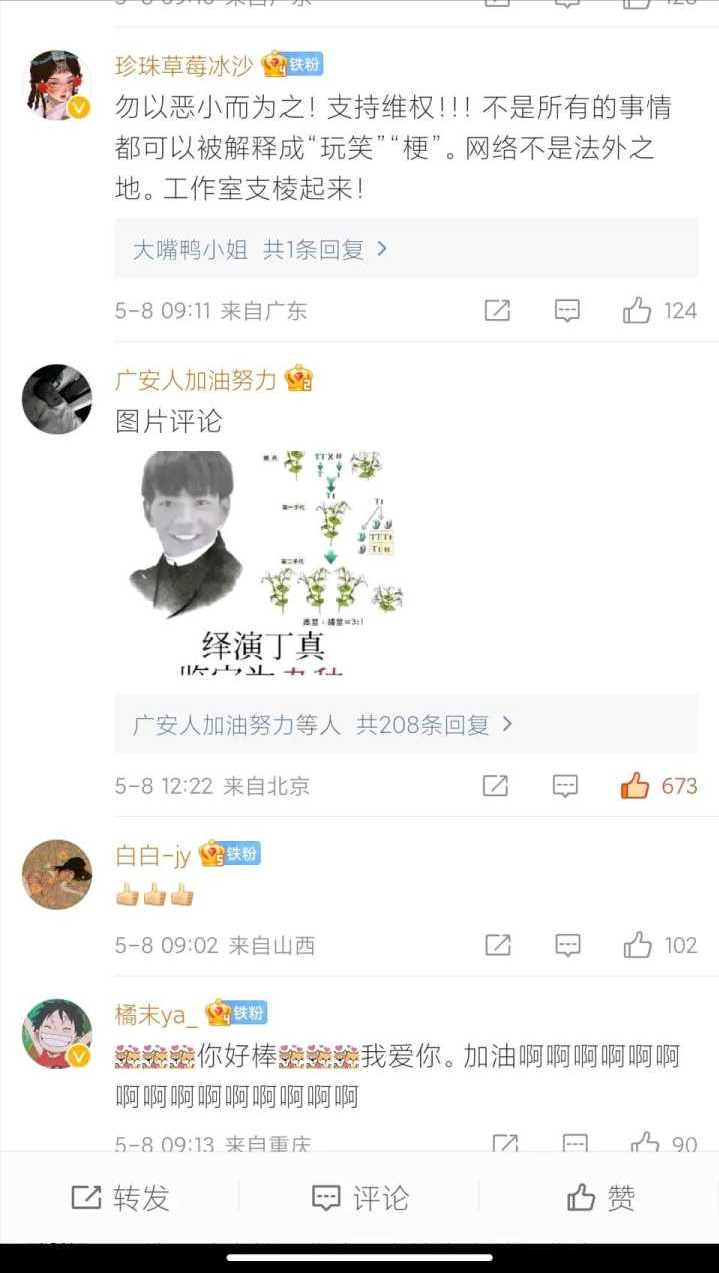The height and width of the screenshot is (1273, 719).
Task: Like 白白-jy's comment with 102 likes
Action: click(638, 945)
